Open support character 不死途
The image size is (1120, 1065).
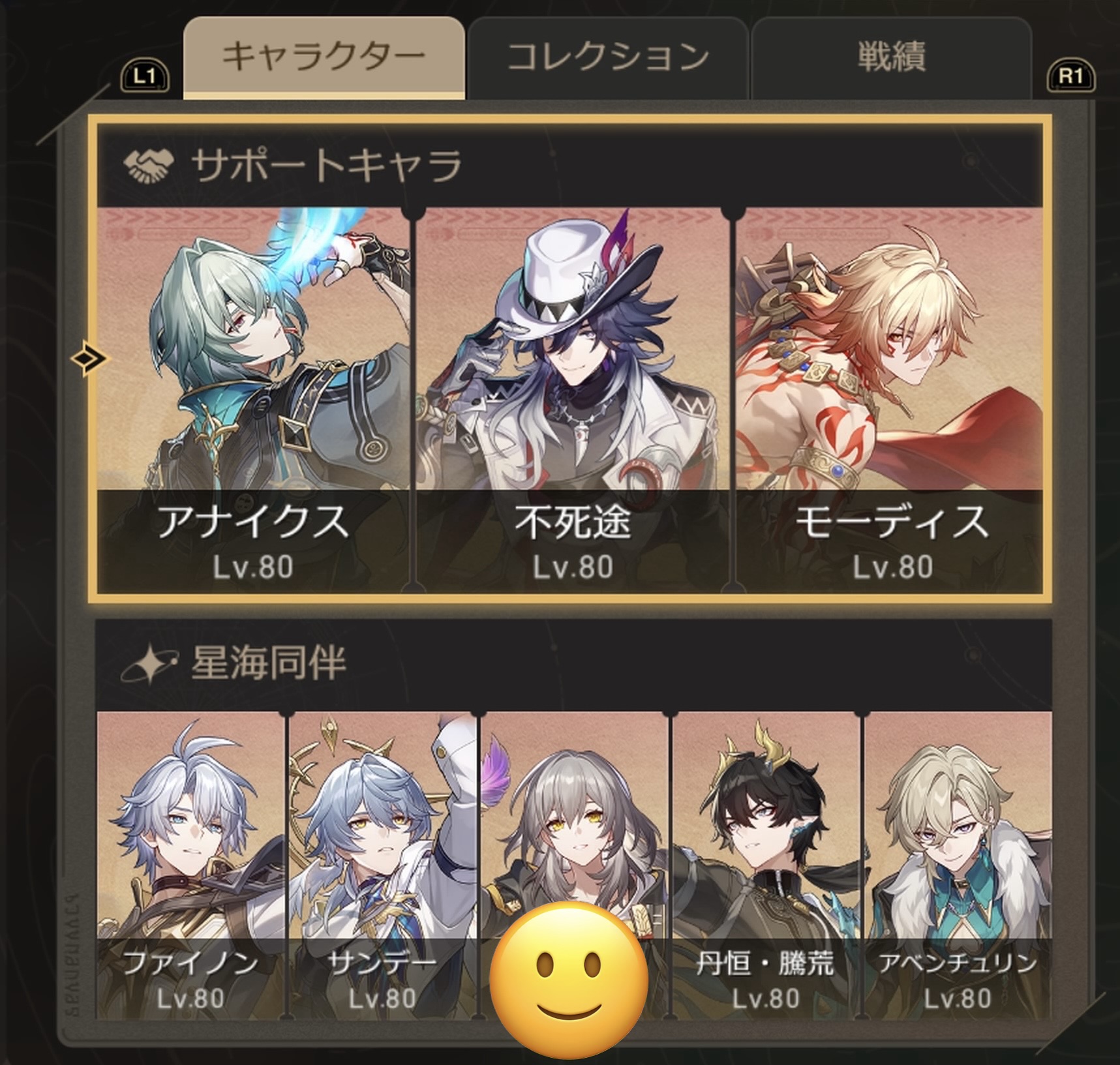[573, 398]
